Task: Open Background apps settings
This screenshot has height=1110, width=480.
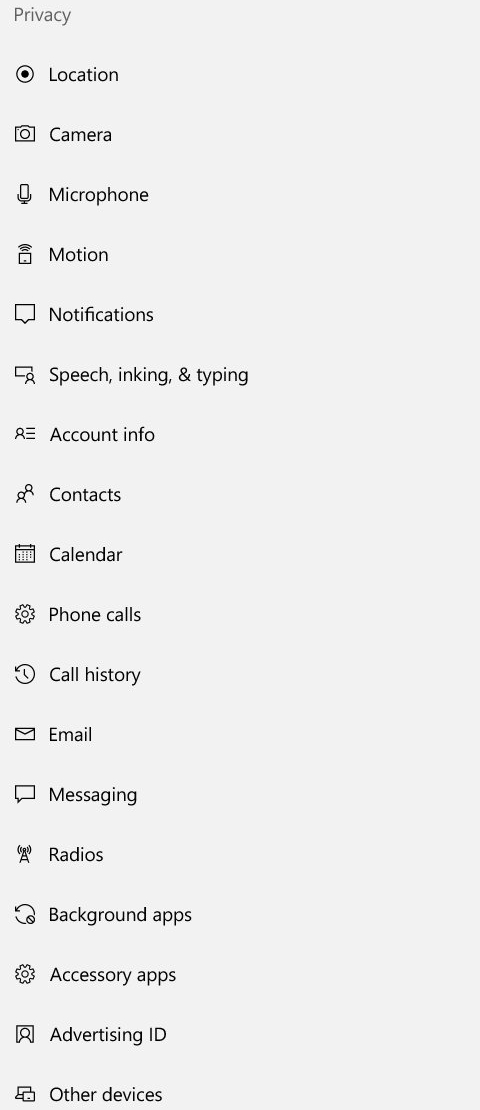Action: pyautogui.click(x=240, y=915)
